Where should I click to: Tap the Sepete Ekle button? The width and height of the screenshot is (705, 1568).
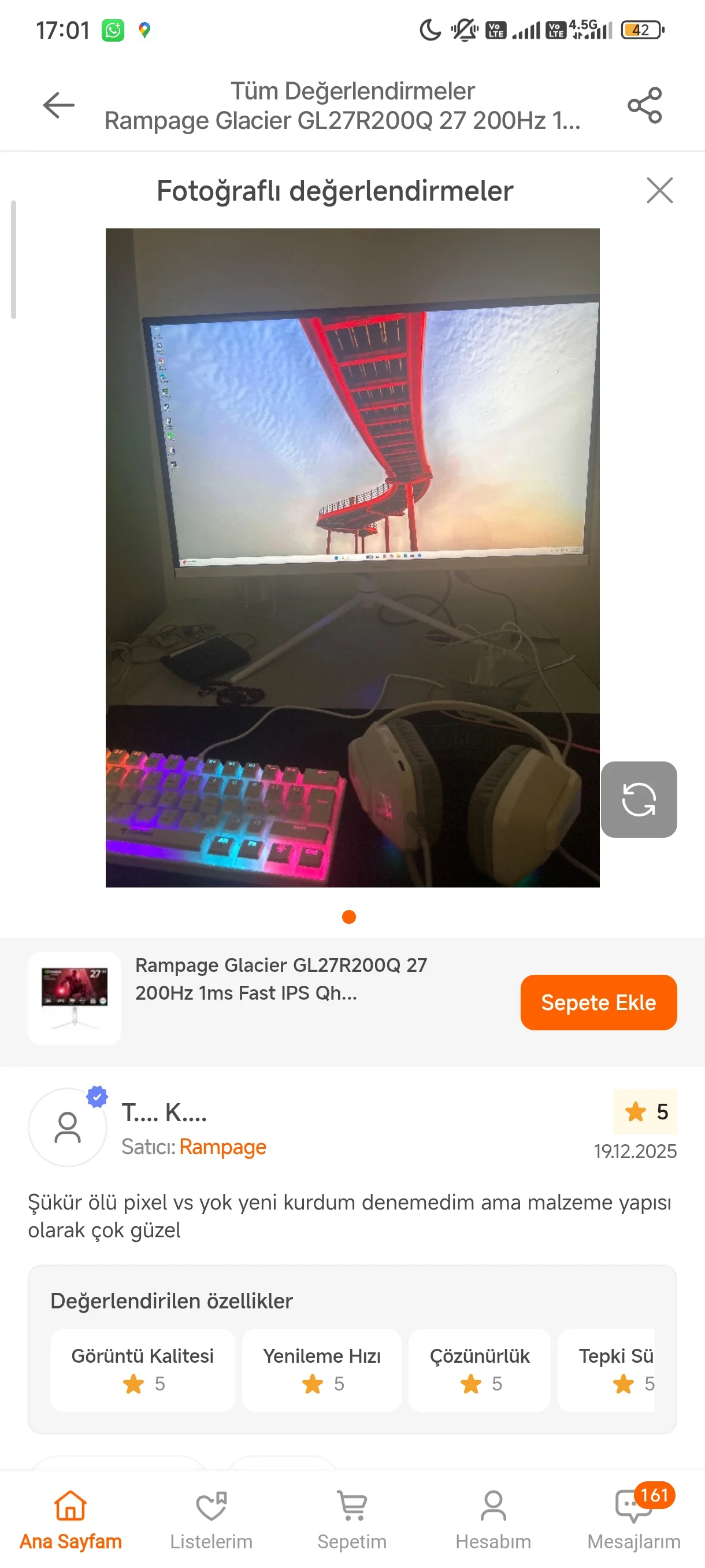598,1002
